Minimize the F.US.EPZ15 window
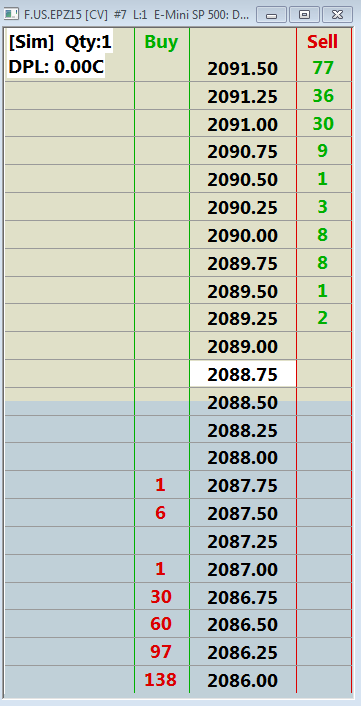The image size is (361, 706). pyautogui.click(x=271, y=15)
